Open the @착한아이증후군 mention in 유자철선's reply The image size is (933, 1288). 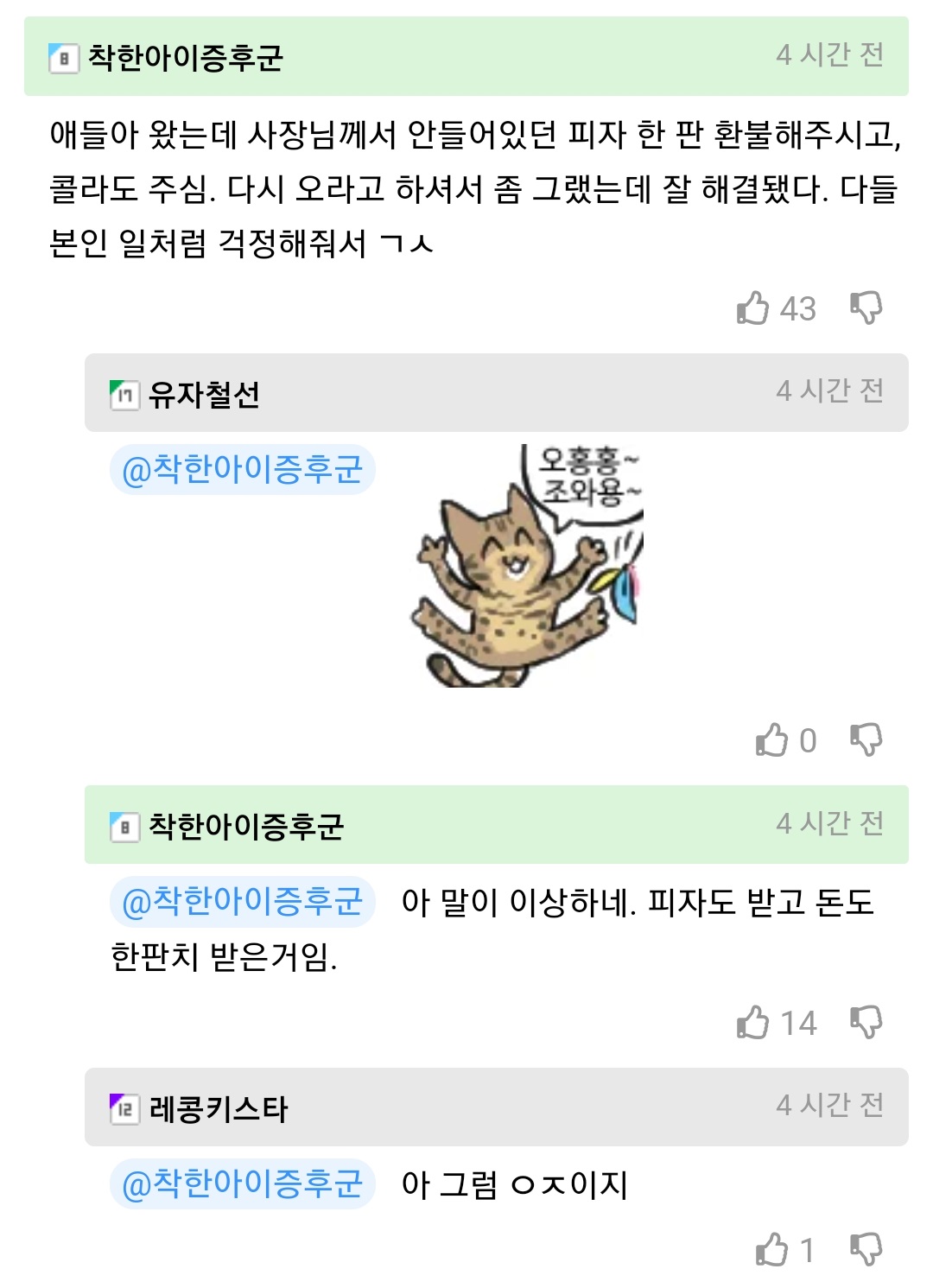[x=243, y=470]
